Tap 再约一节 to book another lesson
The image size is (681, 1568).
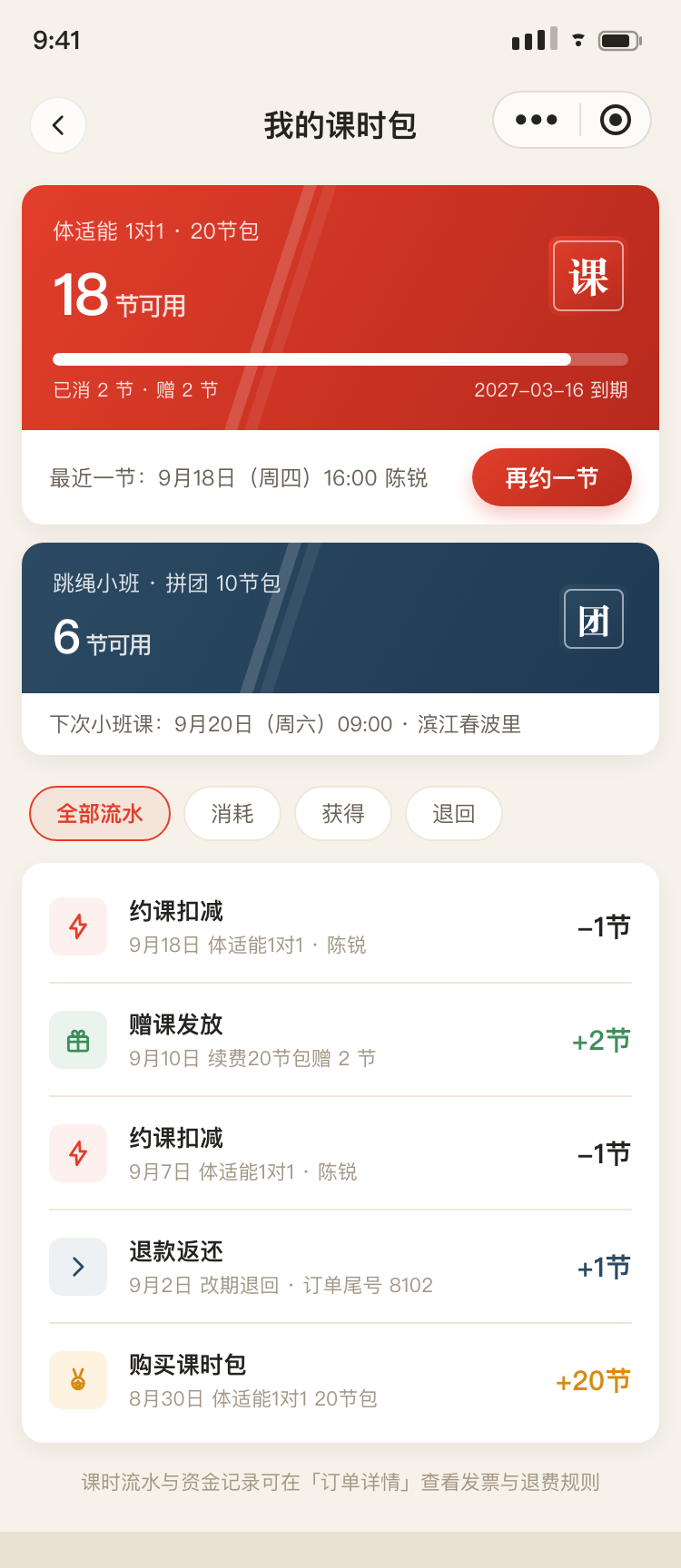tap(552, 477)
